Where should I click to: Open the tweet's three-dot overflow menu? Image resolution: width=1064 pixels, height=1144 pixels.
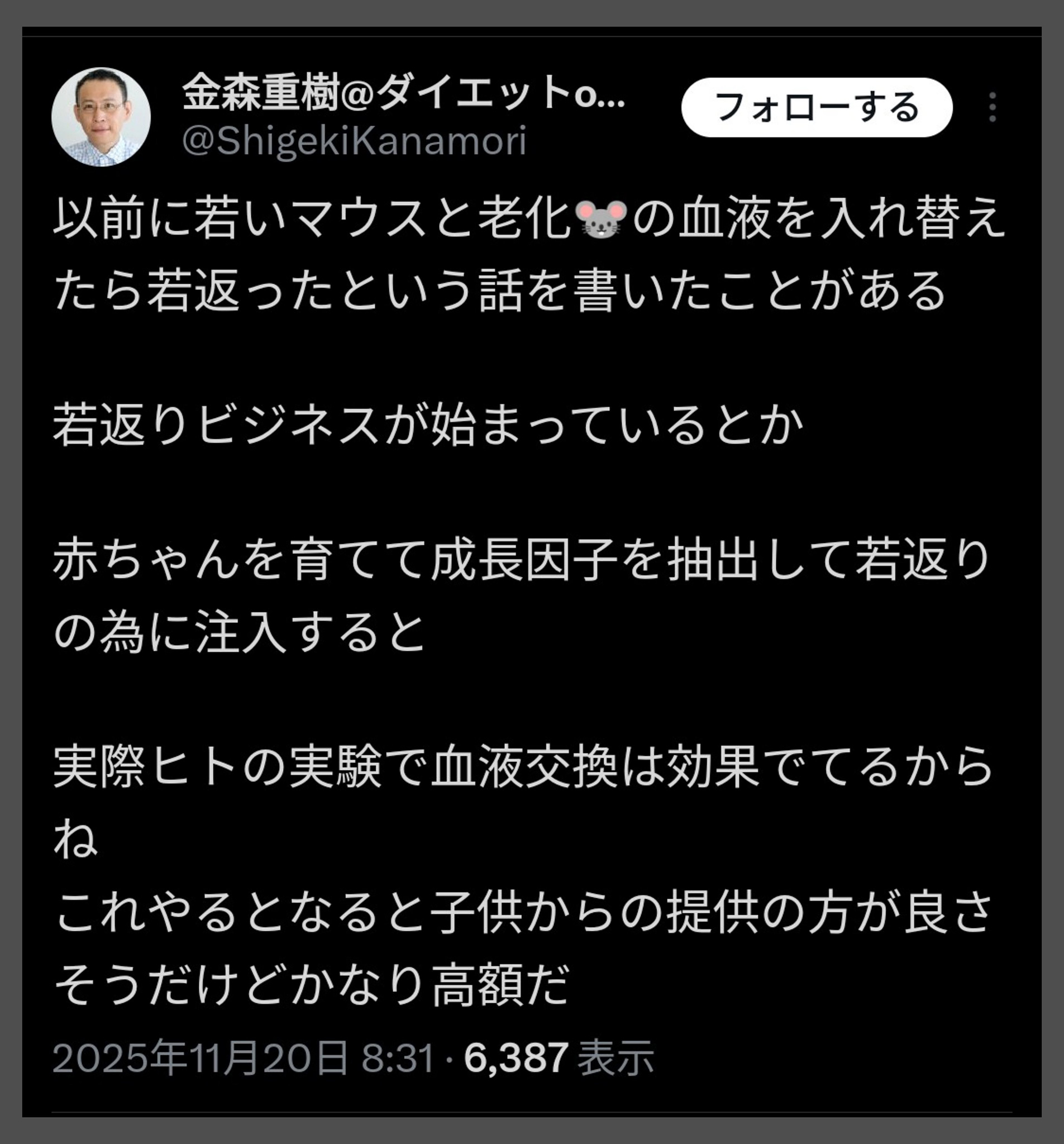click(x=992, y=108)
